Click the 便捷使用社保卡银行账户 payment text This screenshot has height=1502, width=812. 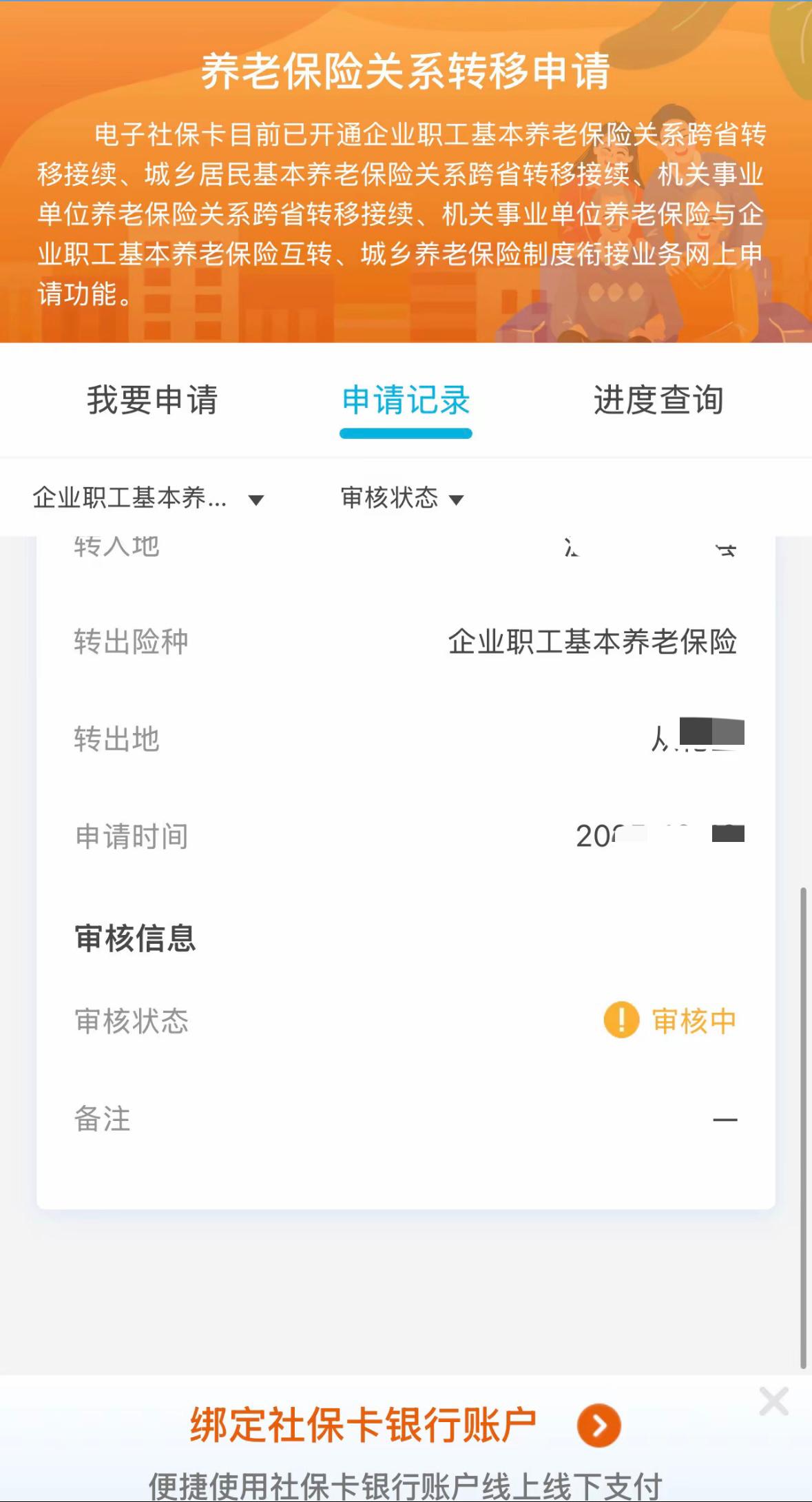click(x=406, y=1483)
